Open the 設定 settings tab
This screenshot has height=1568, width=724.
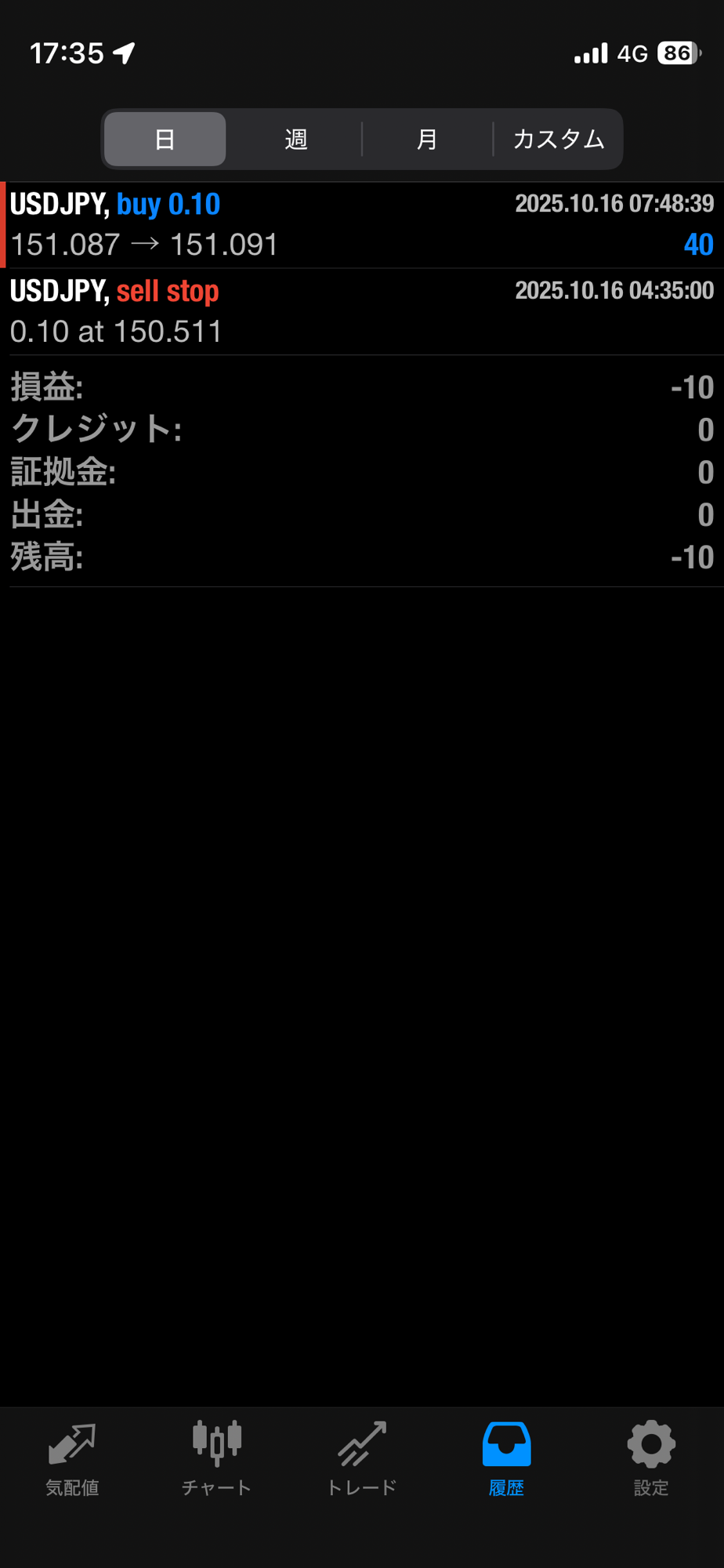pyautogui.click(x=651, y=1458)
